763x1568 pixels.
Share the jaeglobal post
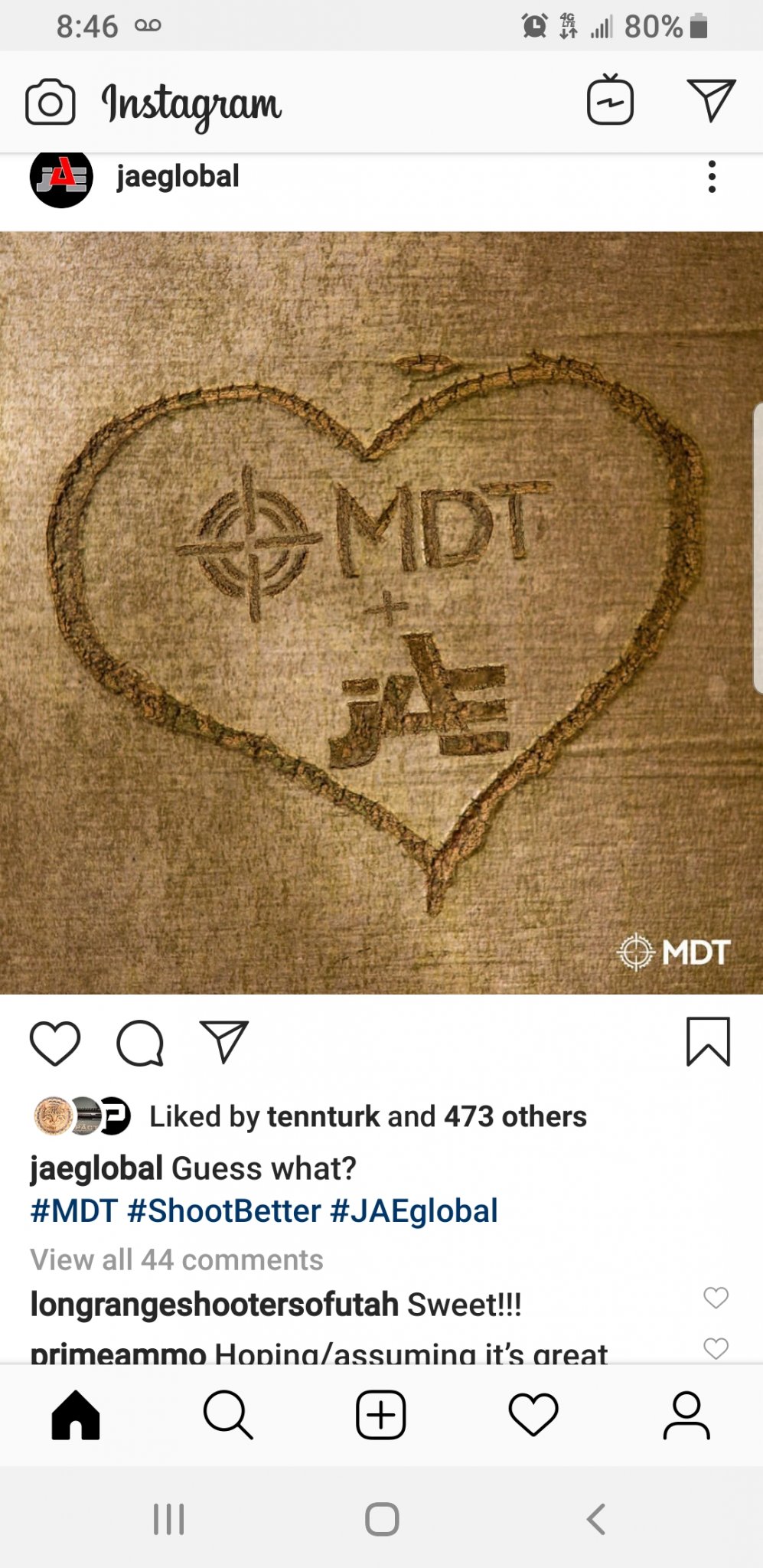[x=223, y=1042]
